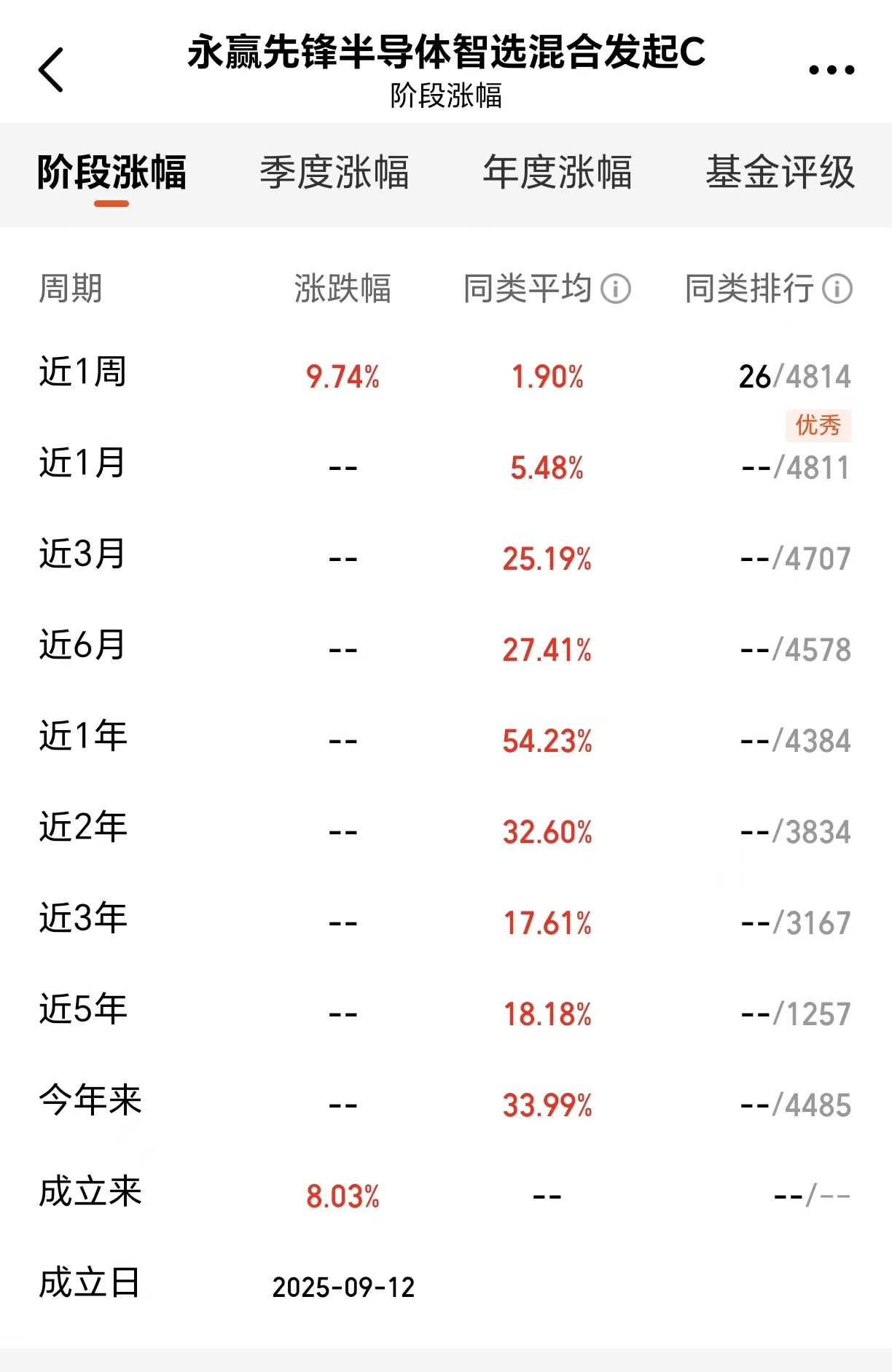Switch to the 年度涨幅 tab
Image resolution: width=892 pixels, height=1372 pixels.
pos(557,173)
